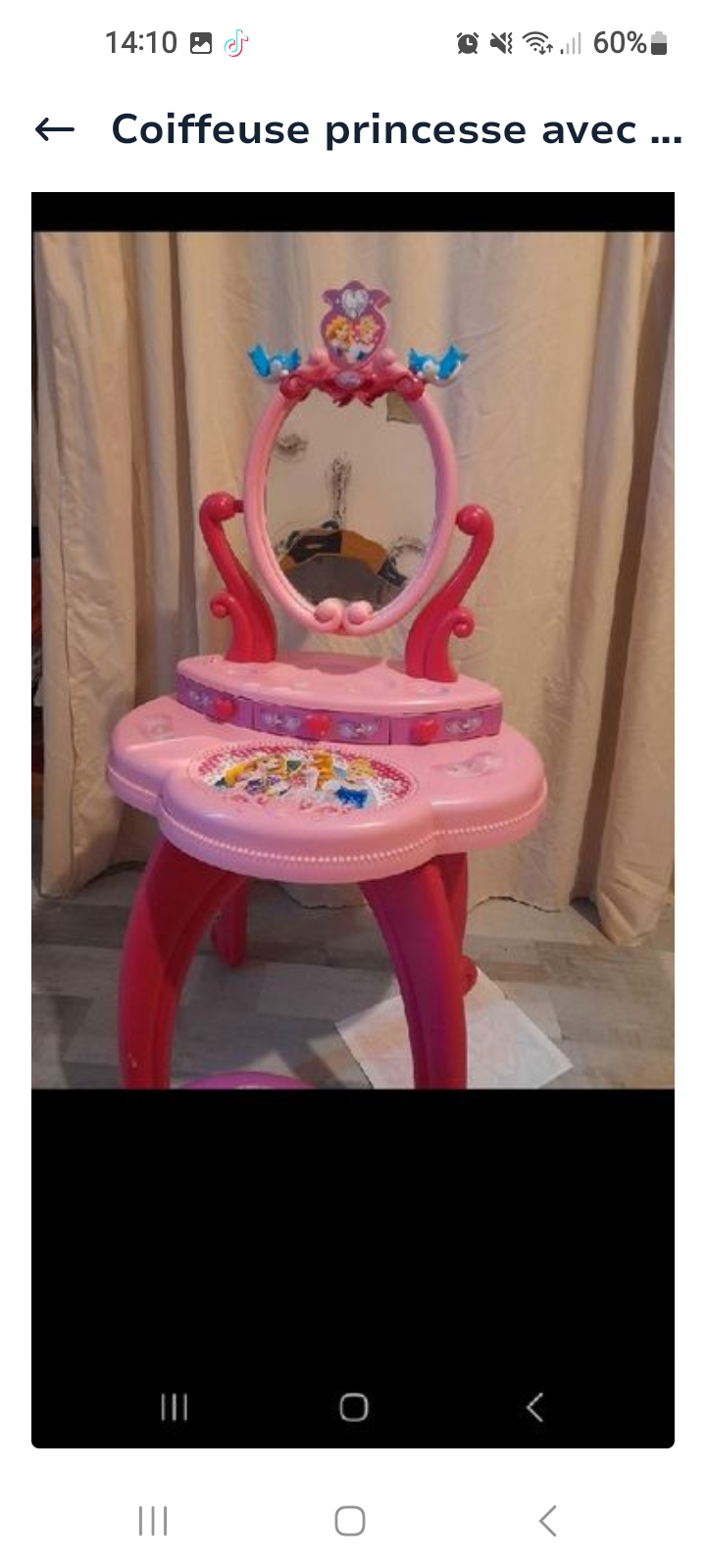Screen dimensions: 706x1568
Task: Tap the clock showing 14:10
Action: (141, 43)
